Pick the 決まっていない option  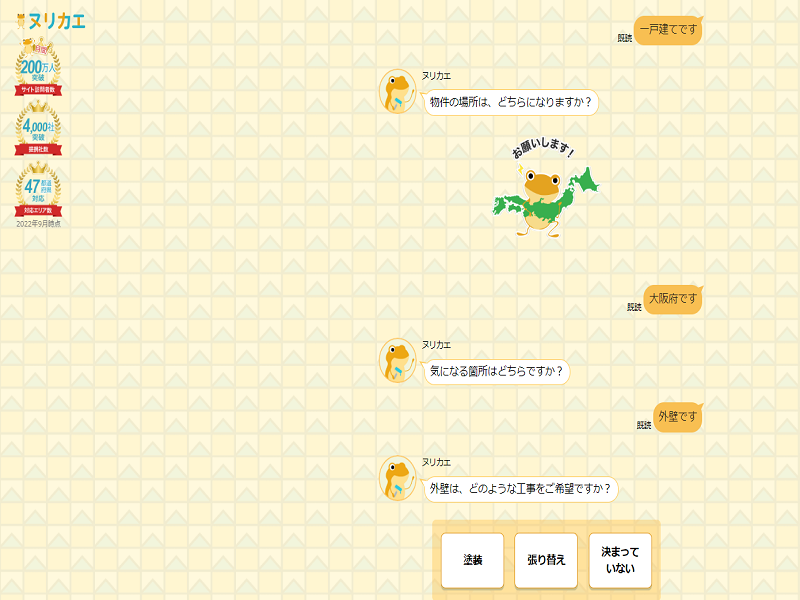[x=620, y=560]
